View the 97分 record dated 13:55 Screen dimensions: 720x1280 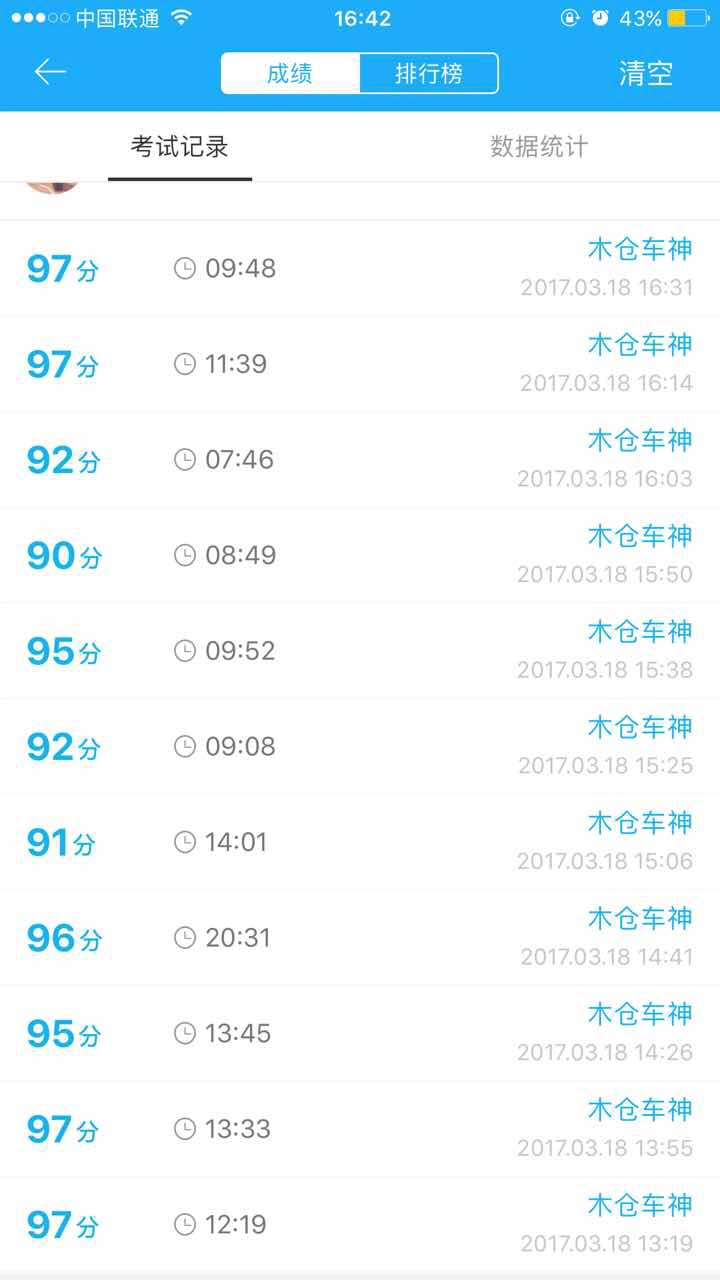coord(360,1129)
